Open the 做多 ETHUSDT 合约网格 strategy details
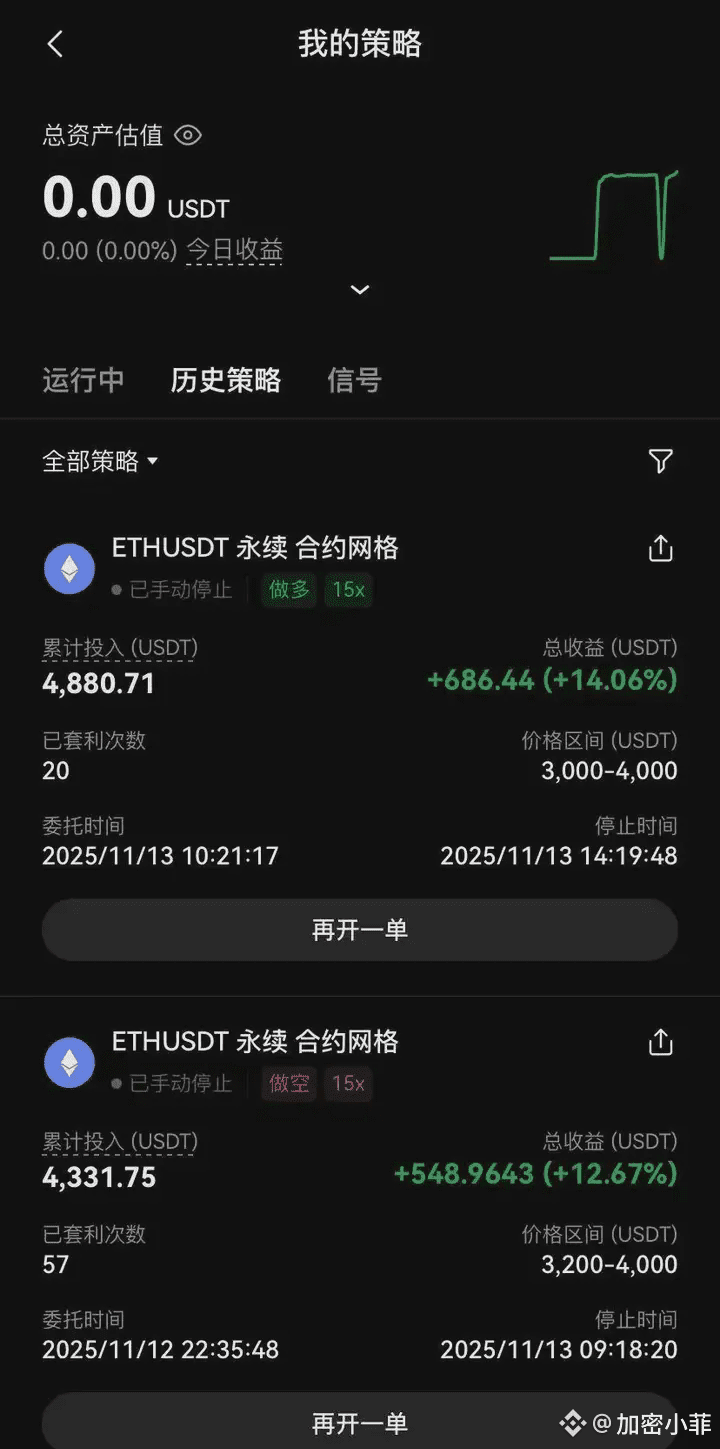The height and width of the screenshot is (1449, 720). [x=255, y=548]
